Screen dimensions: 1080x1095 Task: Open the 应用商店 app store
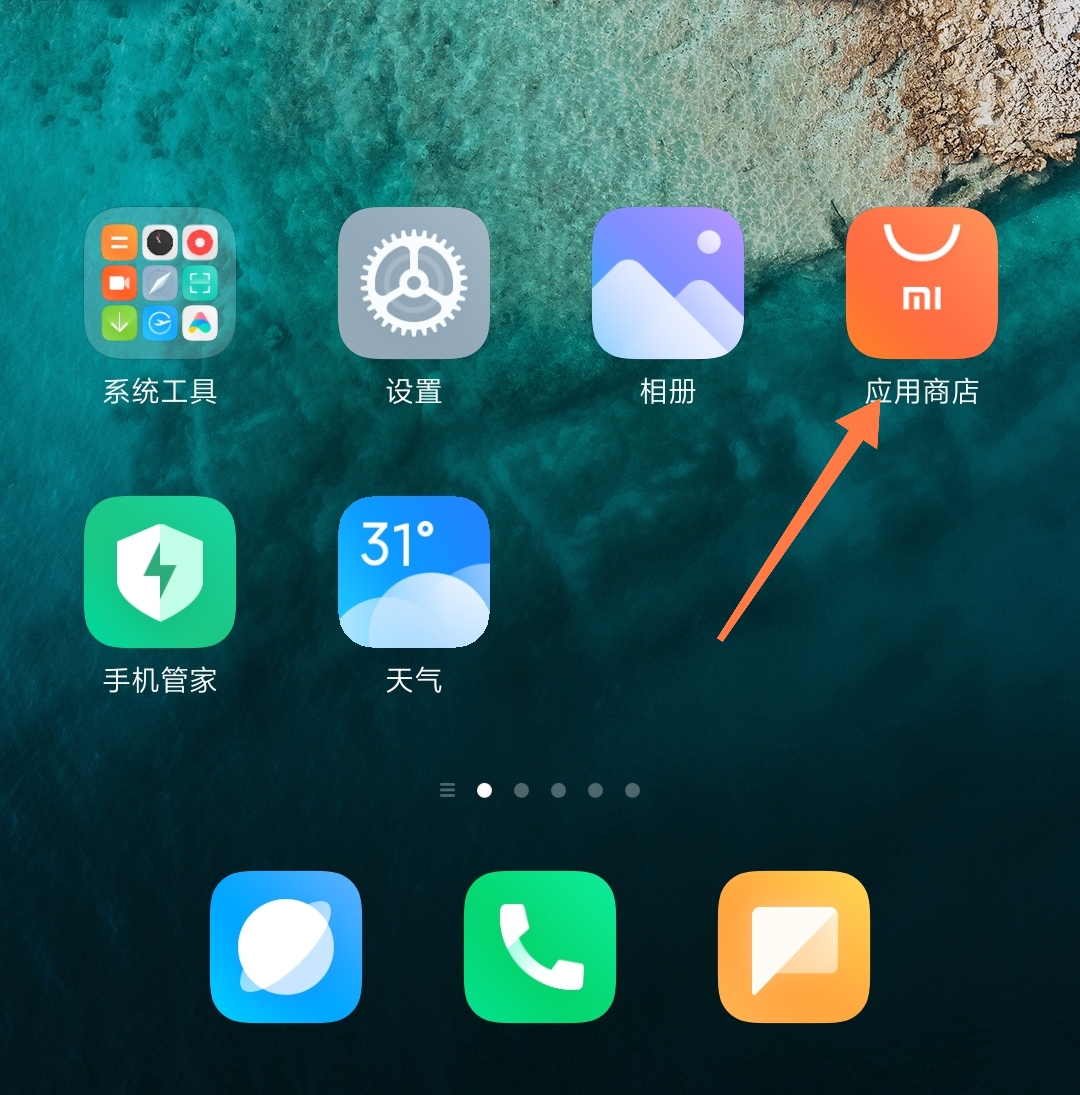click(921, 283)
